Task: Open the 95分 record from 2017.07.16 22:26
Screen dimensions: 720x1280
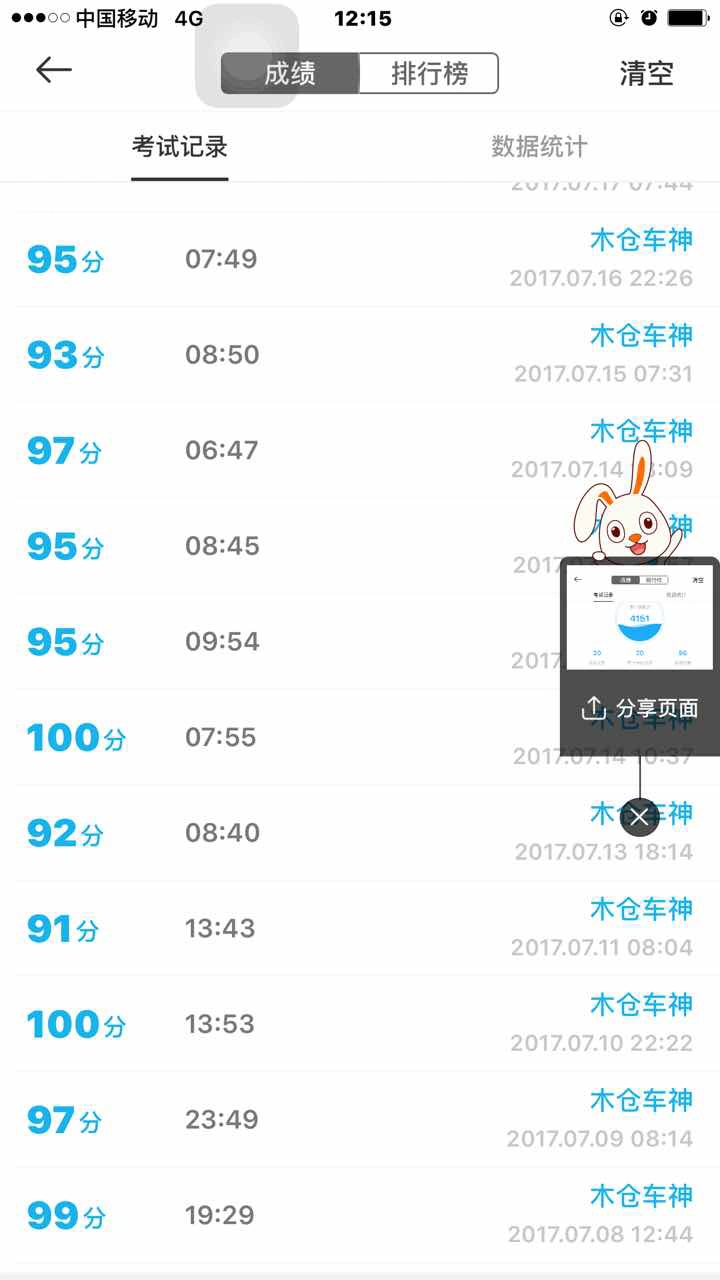Action: pyautogui.click(x=300, y=259)
